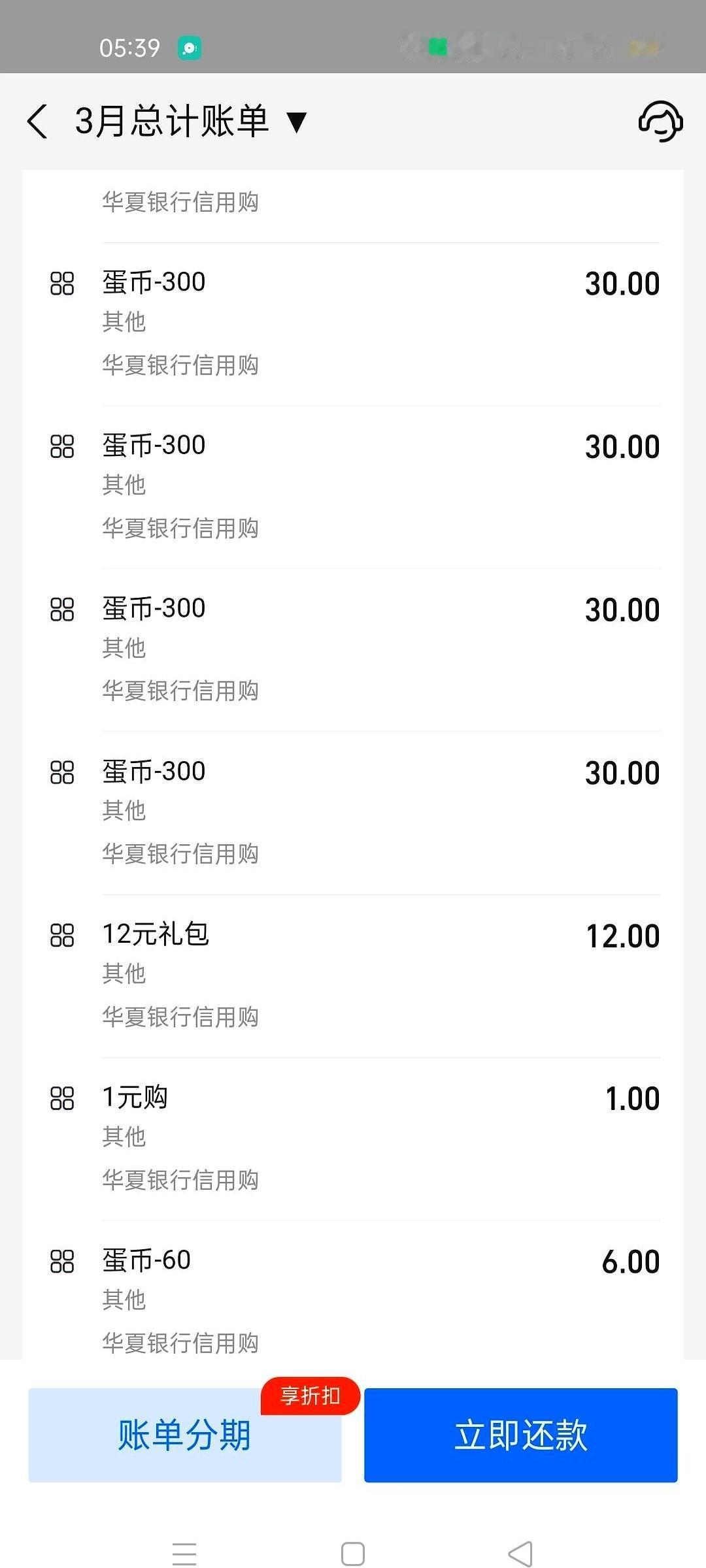Click the grid icon next to 12元礼包

[x=62, y=936]
